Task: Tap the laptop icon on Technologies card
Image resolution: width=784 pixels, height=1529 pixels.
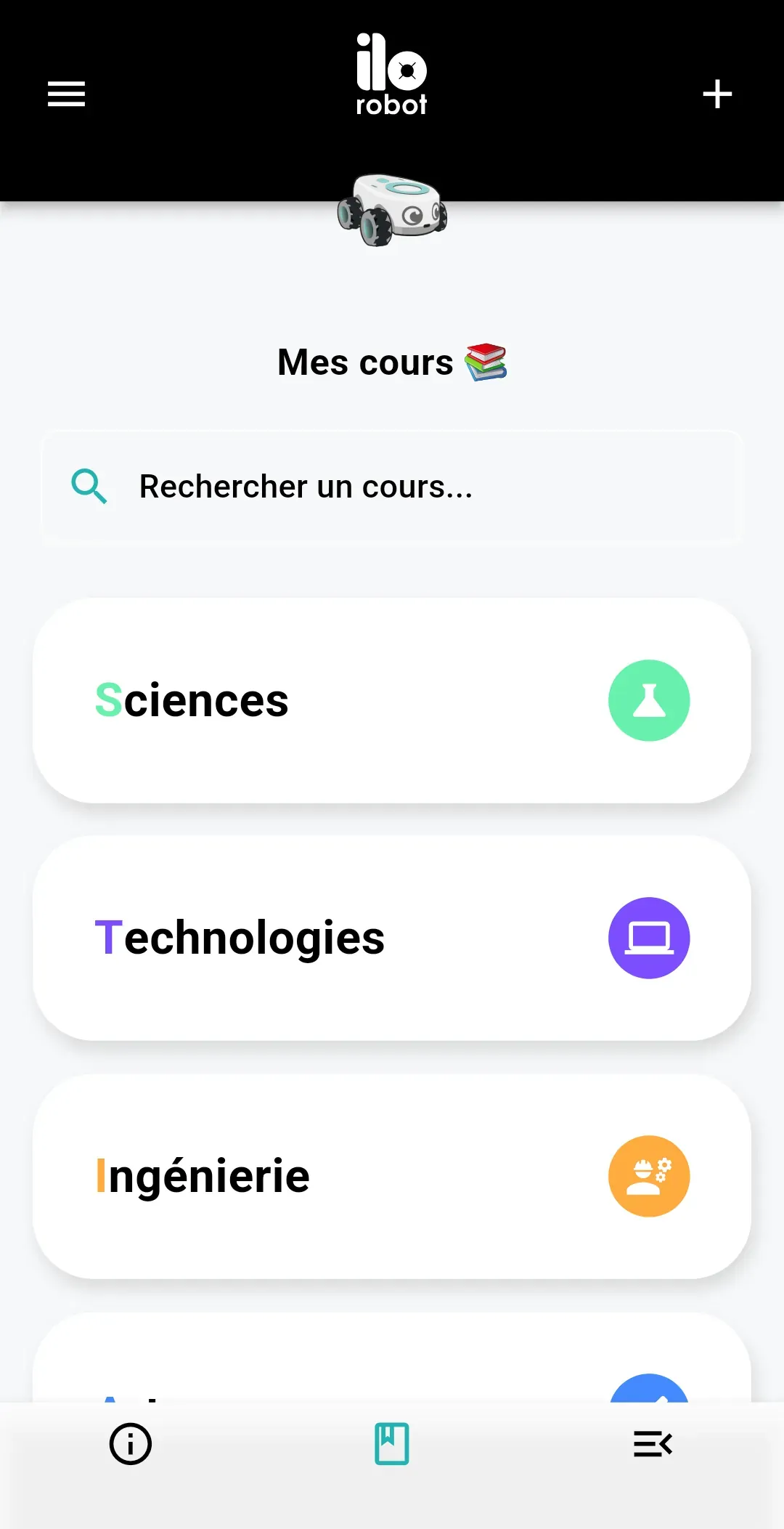Action: 649,938
